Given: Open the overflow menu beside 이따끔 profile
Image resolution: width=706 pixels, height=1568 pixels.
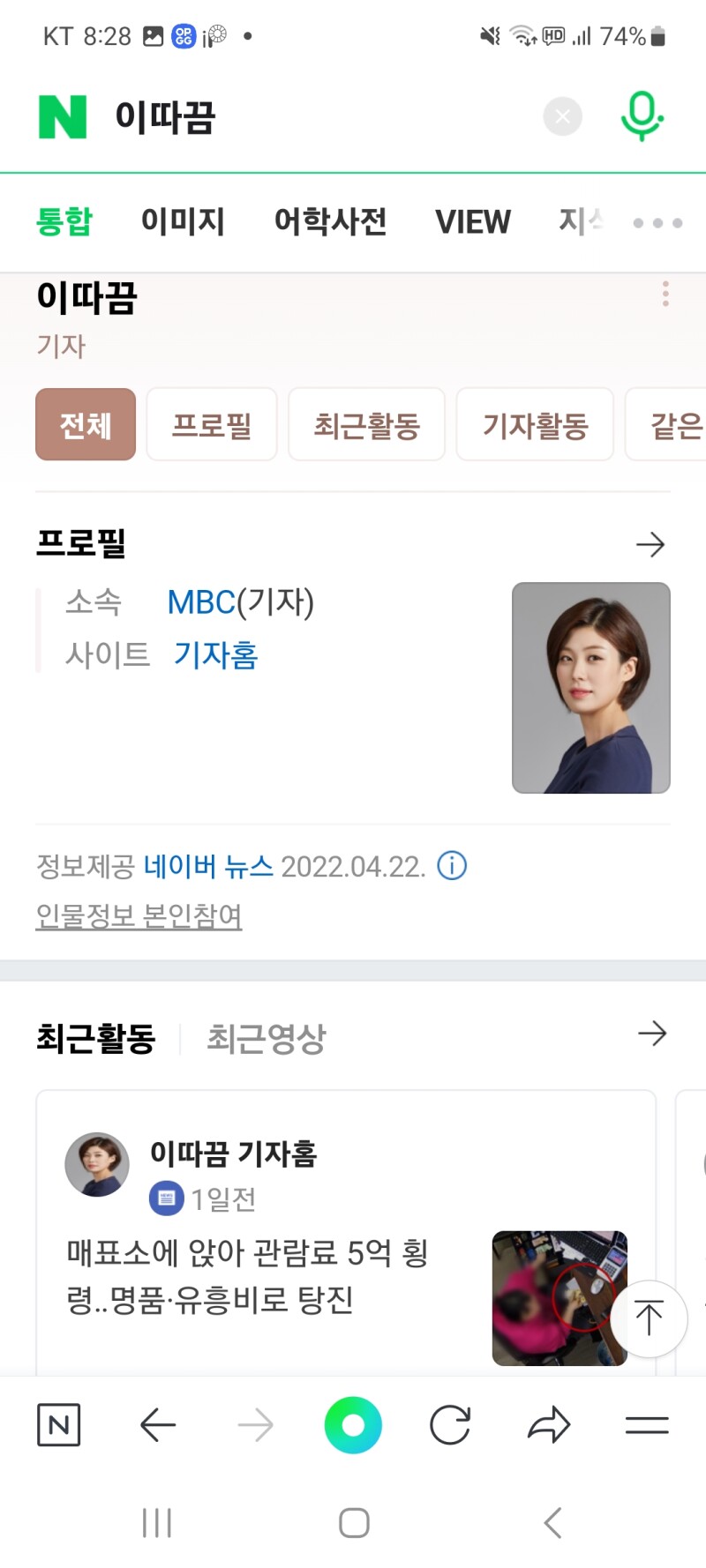Looking at the screenshot, I should [x=665, y=295].
